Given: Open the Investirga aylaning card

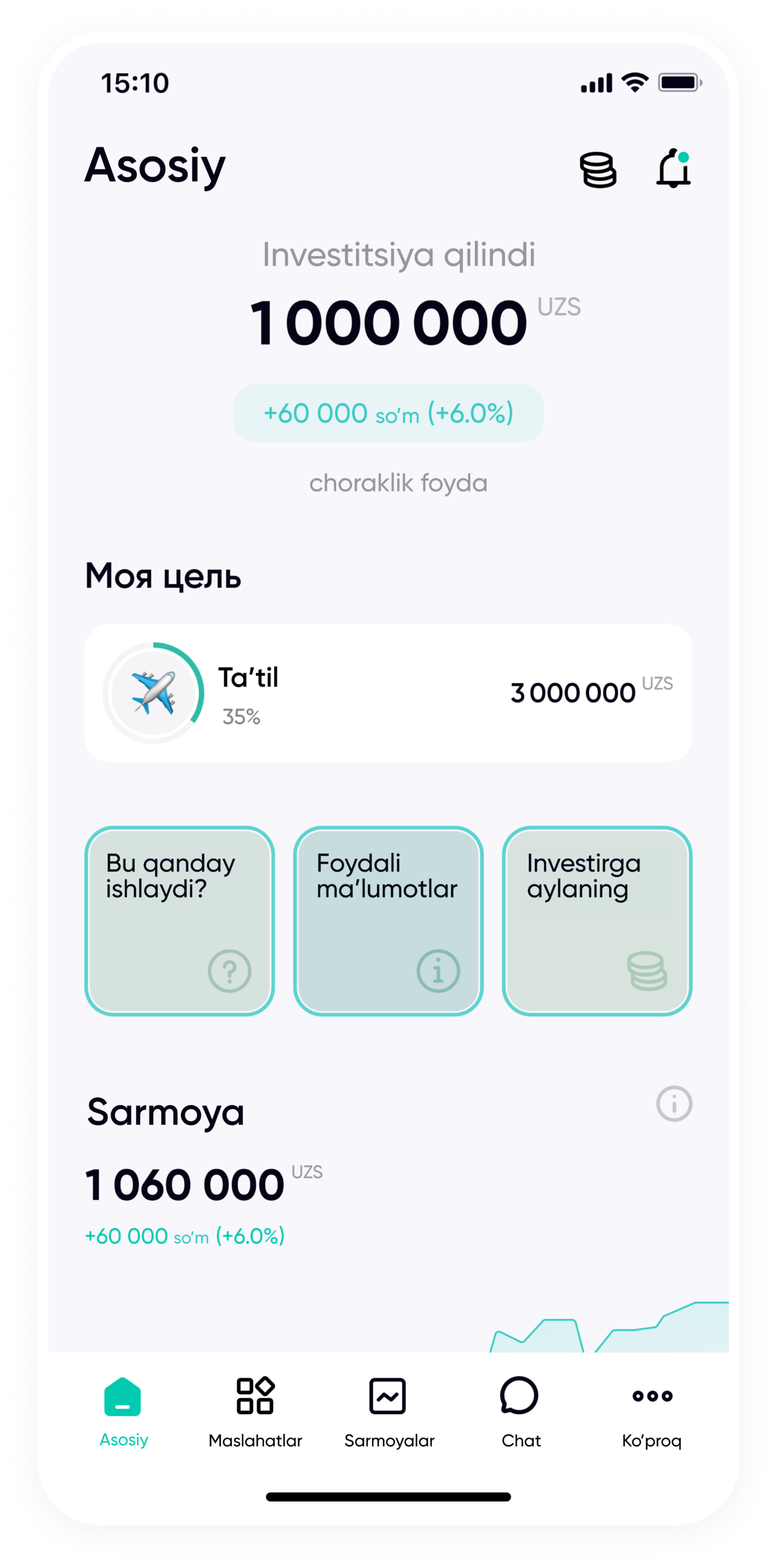Looking at the screenshot, I should click(x=597, y=920).
